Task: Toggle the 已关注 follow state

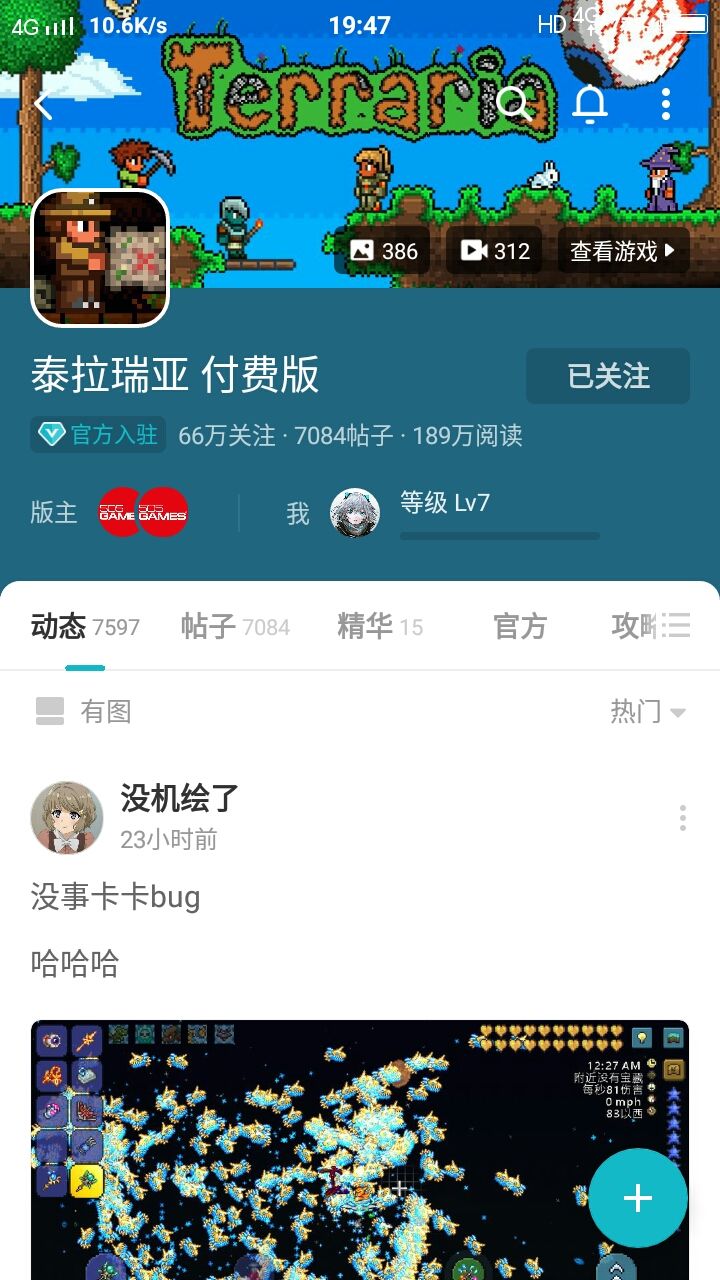Action: [608, 377]
